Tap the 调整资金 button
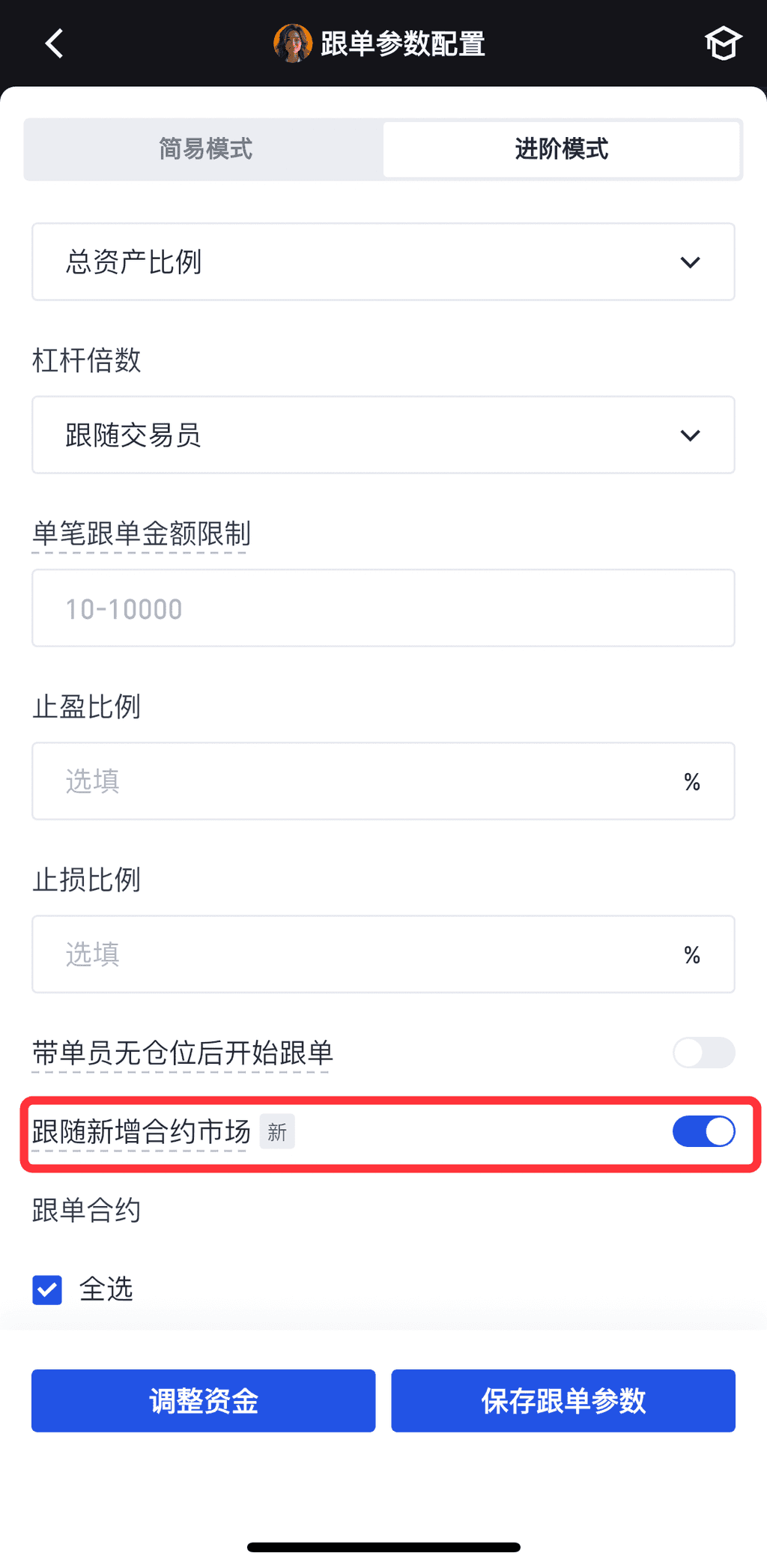Screen dimensions: 767x1568 pos(203,1400)
